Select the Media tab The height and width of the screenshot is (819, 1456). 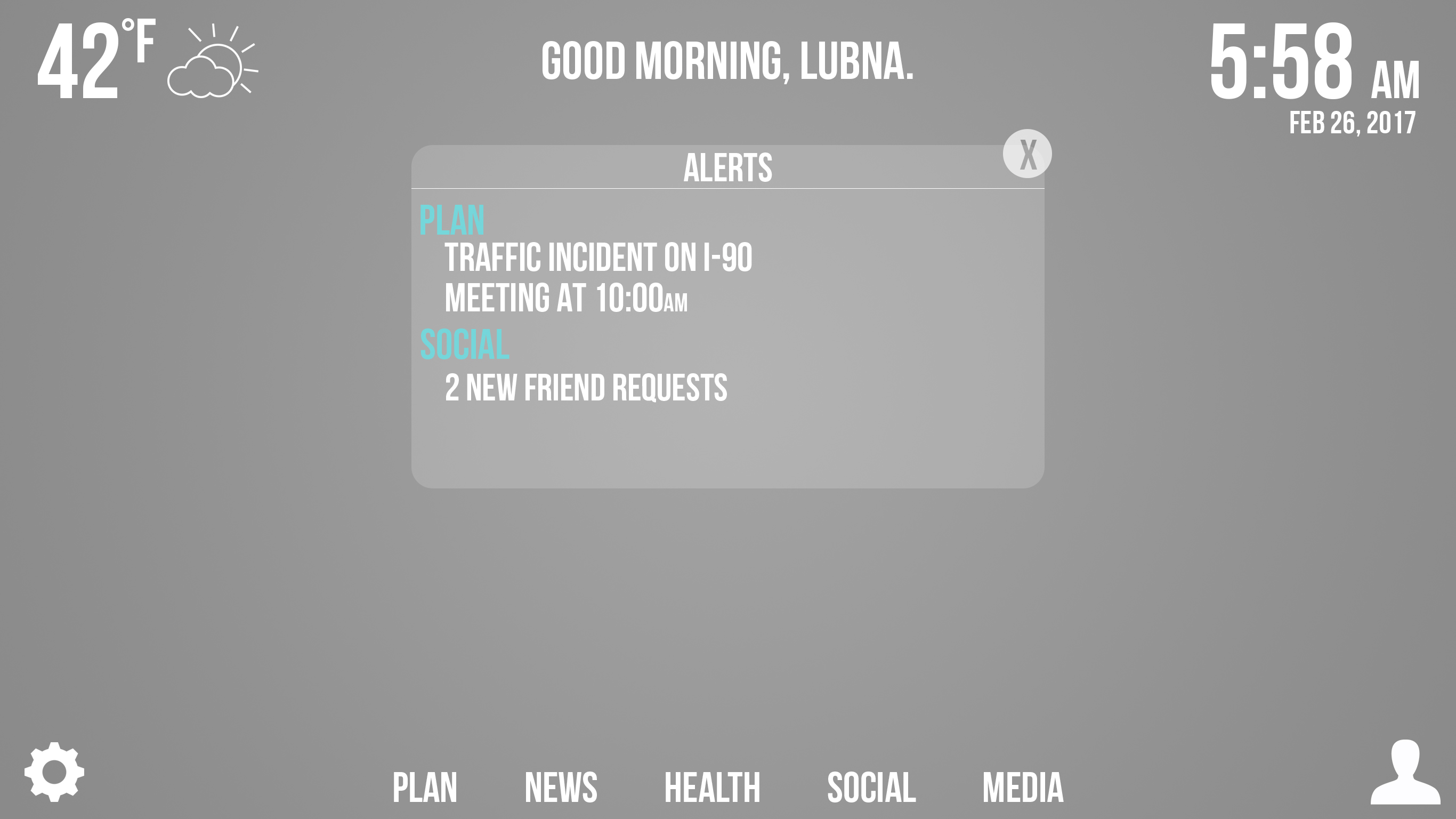[x=1023, y=787]
